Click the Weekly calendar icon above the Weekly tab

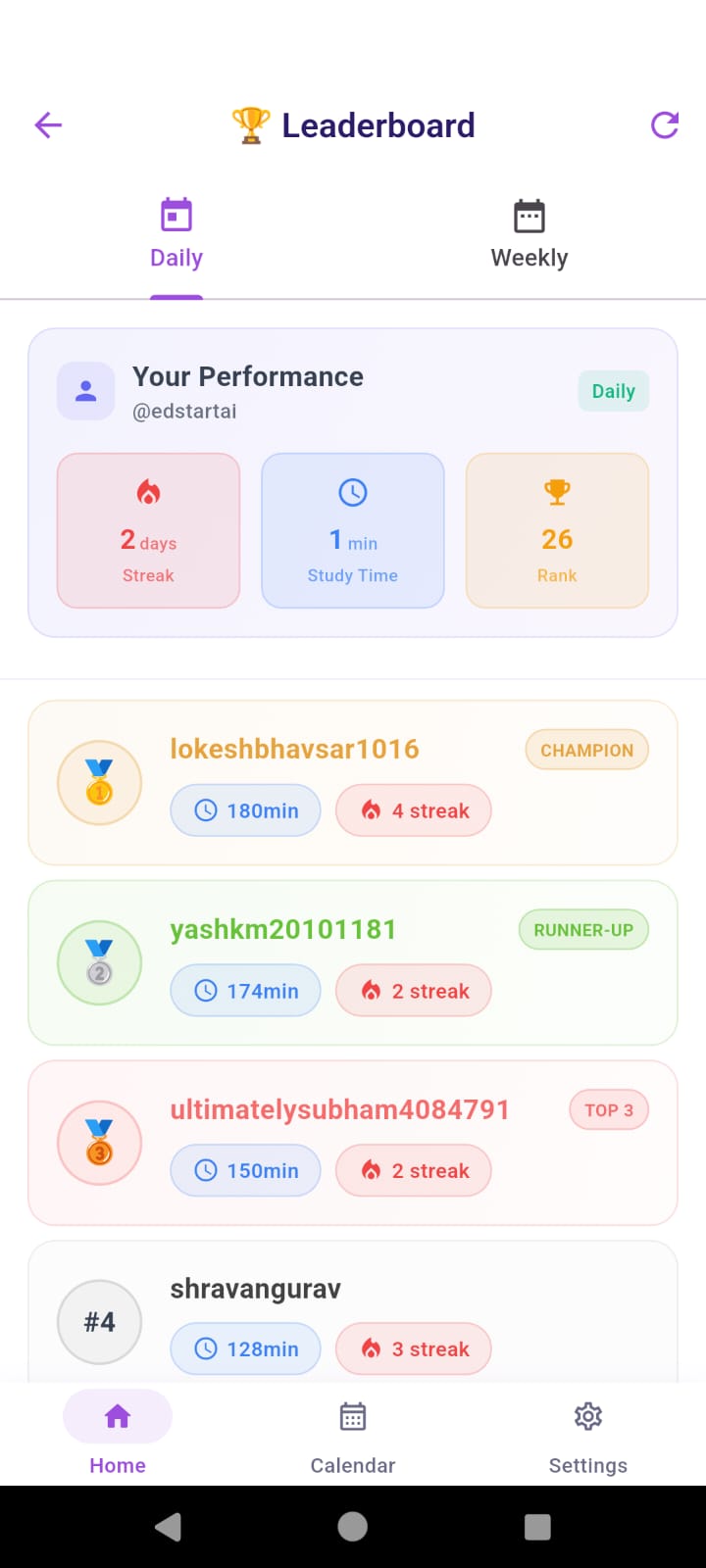pos(529,215)
